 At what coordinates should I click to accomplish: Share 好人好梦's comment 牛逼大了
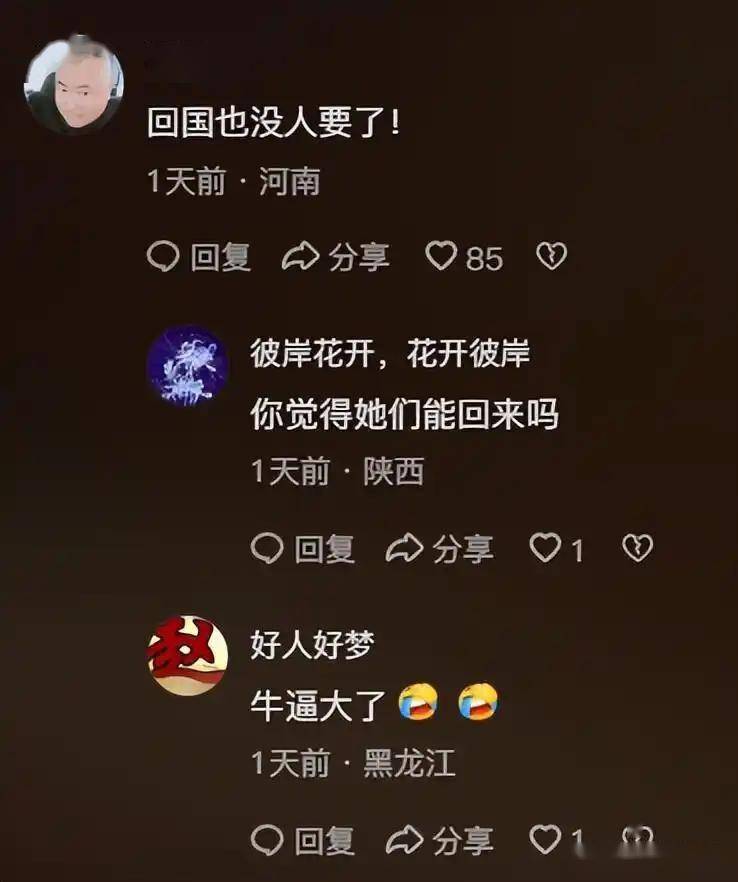pos(439,840)
